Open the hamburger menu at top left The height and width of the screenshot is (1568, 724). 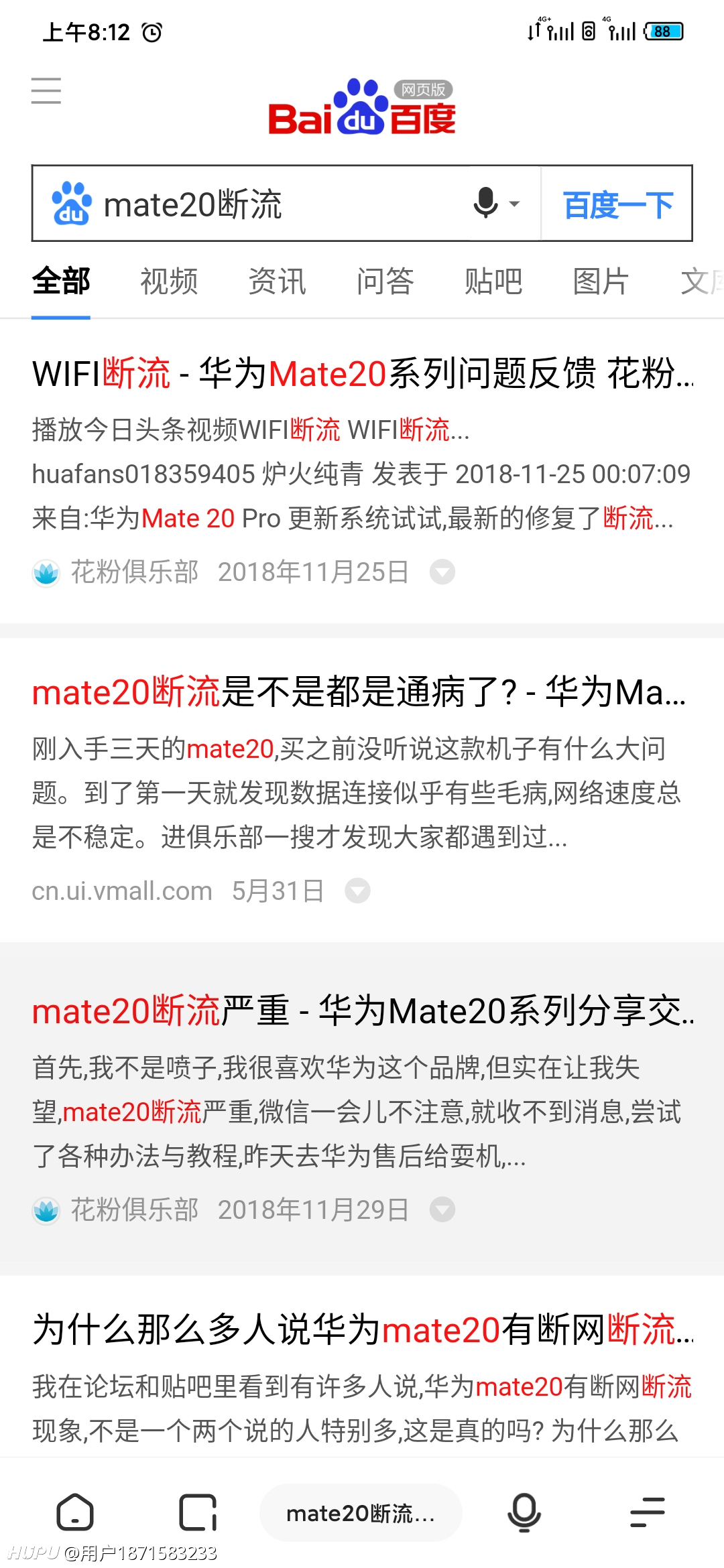point(46,90)
